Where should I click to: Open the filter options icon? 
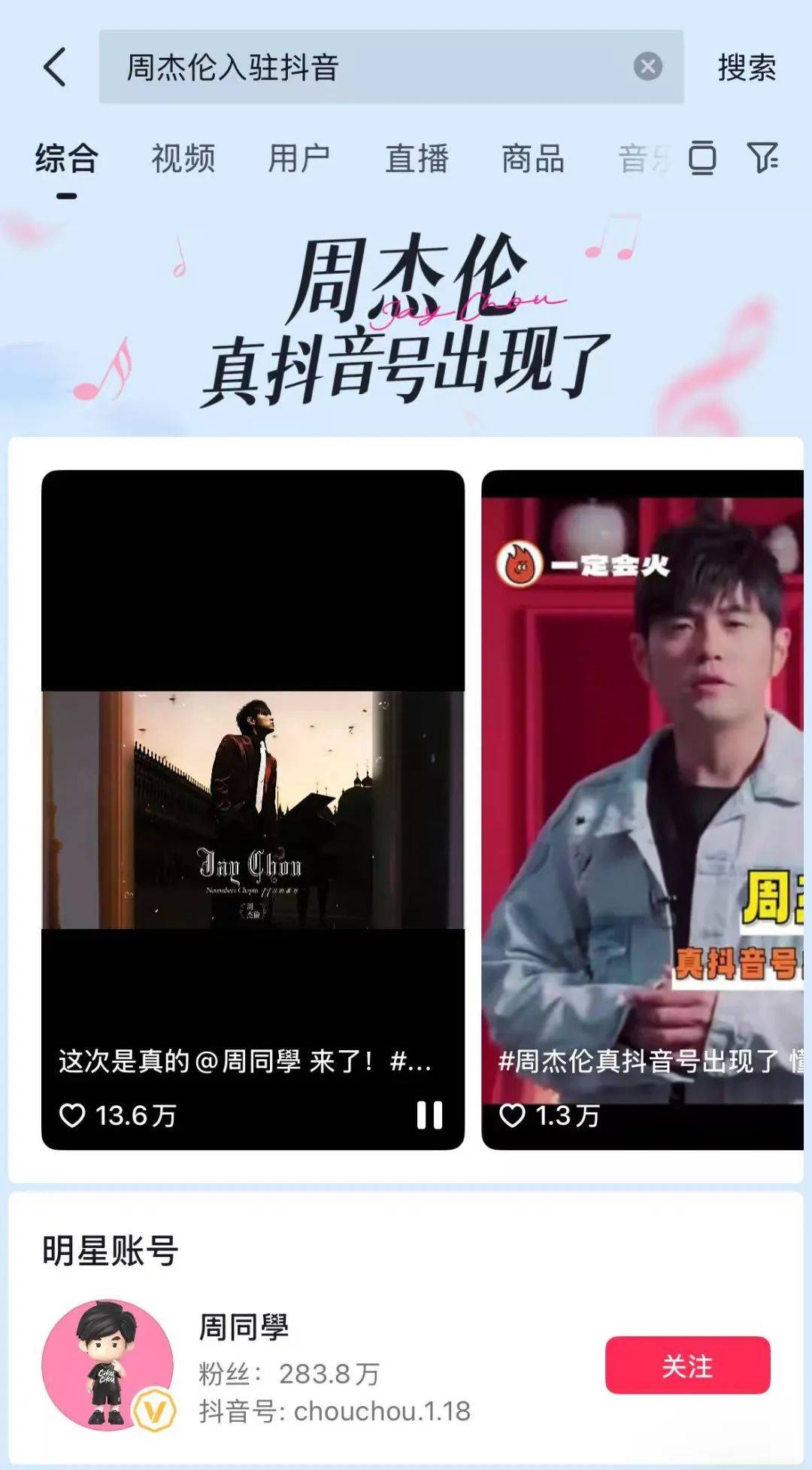762,157
